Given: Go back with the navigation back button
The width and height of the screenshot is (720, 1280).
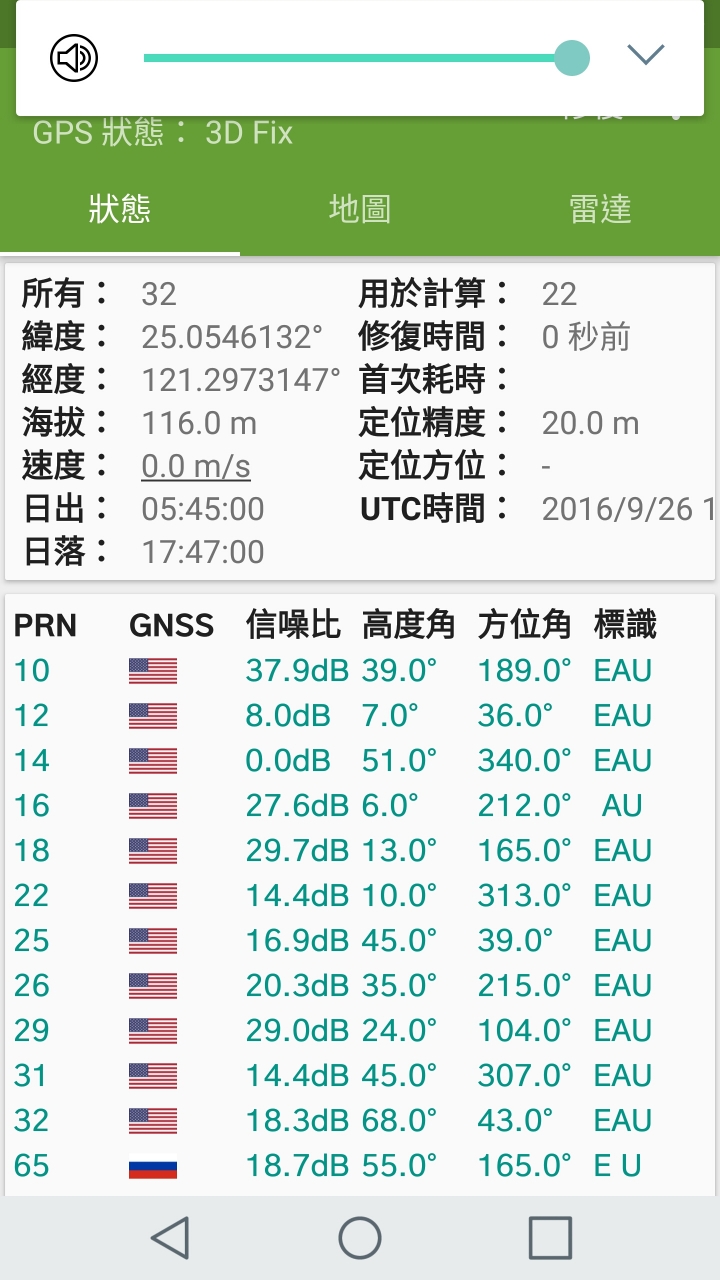Looking at the screenshot, I should 170,1238.
